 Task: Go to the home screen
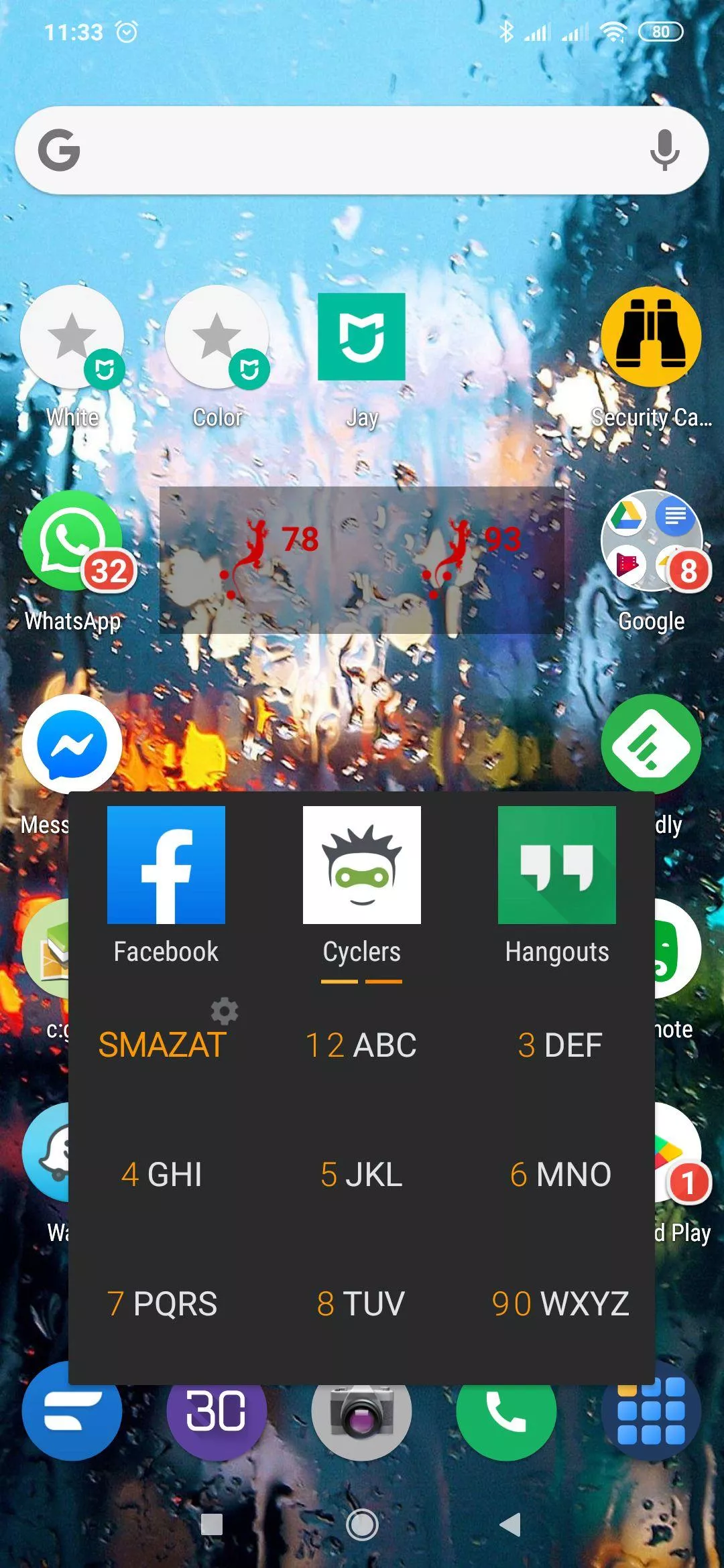click(x=362, y=1525)
